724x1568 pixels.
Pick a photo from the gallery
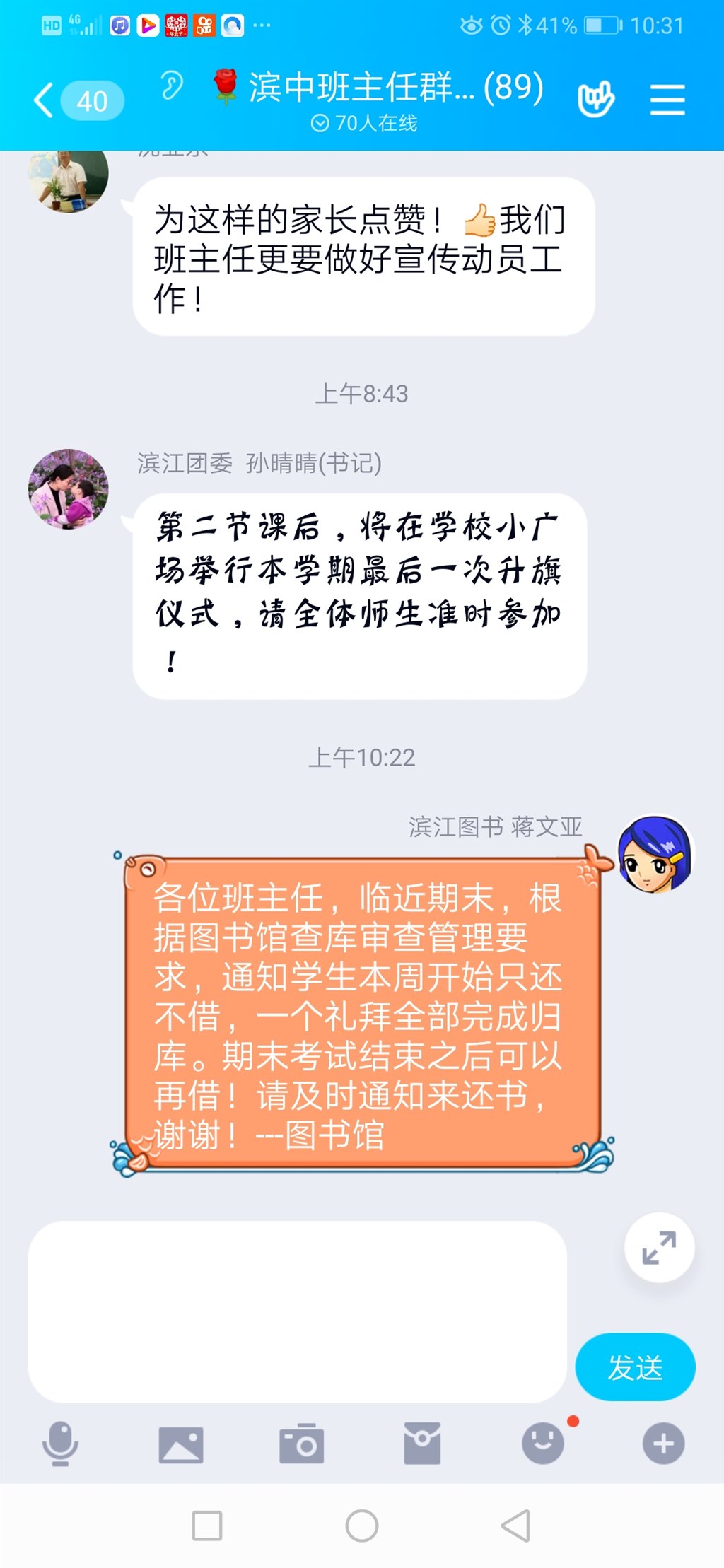pos(181,1443)
